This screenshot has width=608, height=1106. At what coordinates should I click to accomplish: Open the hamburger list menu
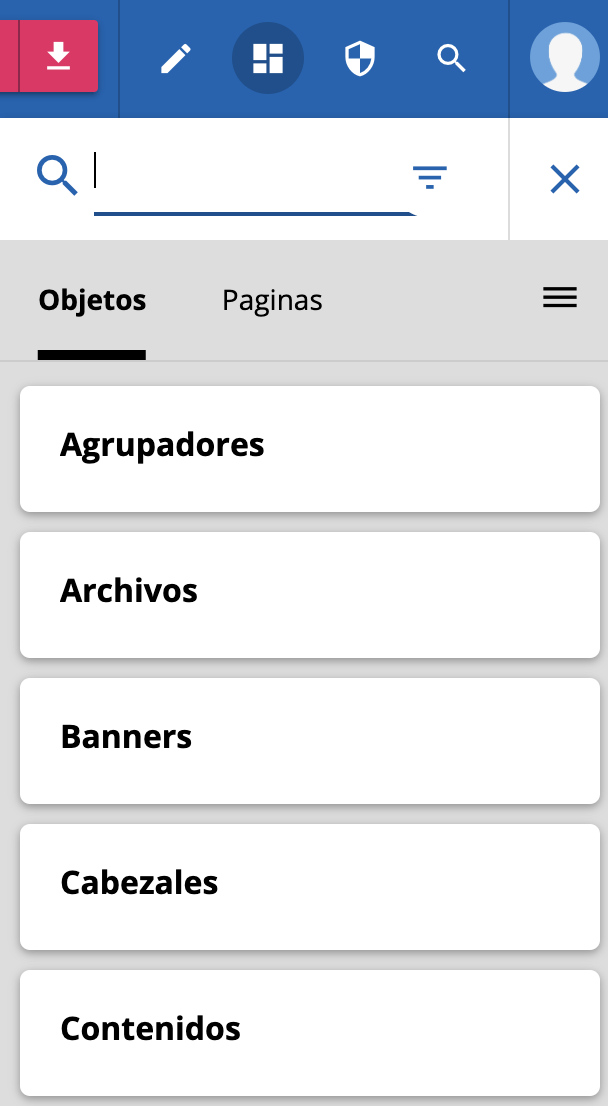[560, 297]
